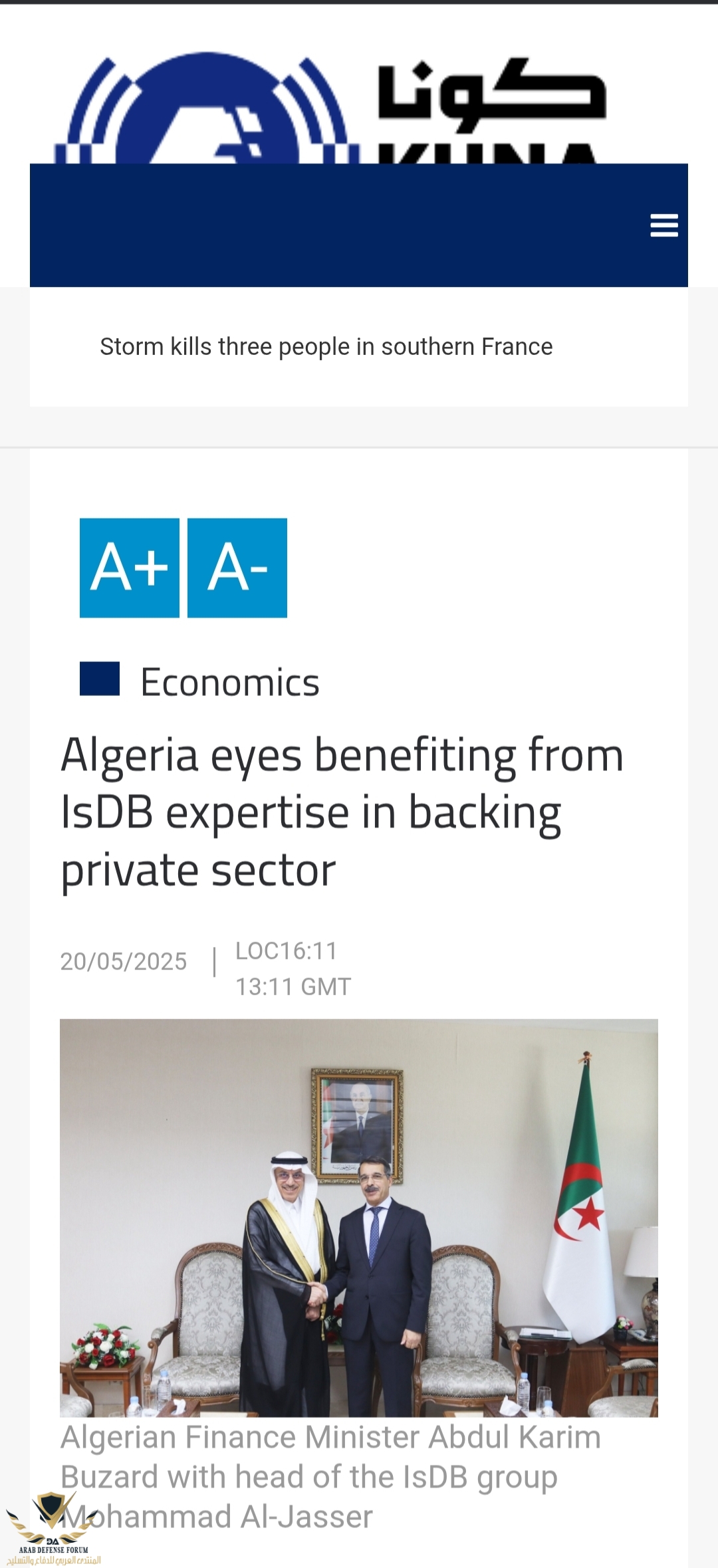Decrease text size with A-

click(237, 568)
